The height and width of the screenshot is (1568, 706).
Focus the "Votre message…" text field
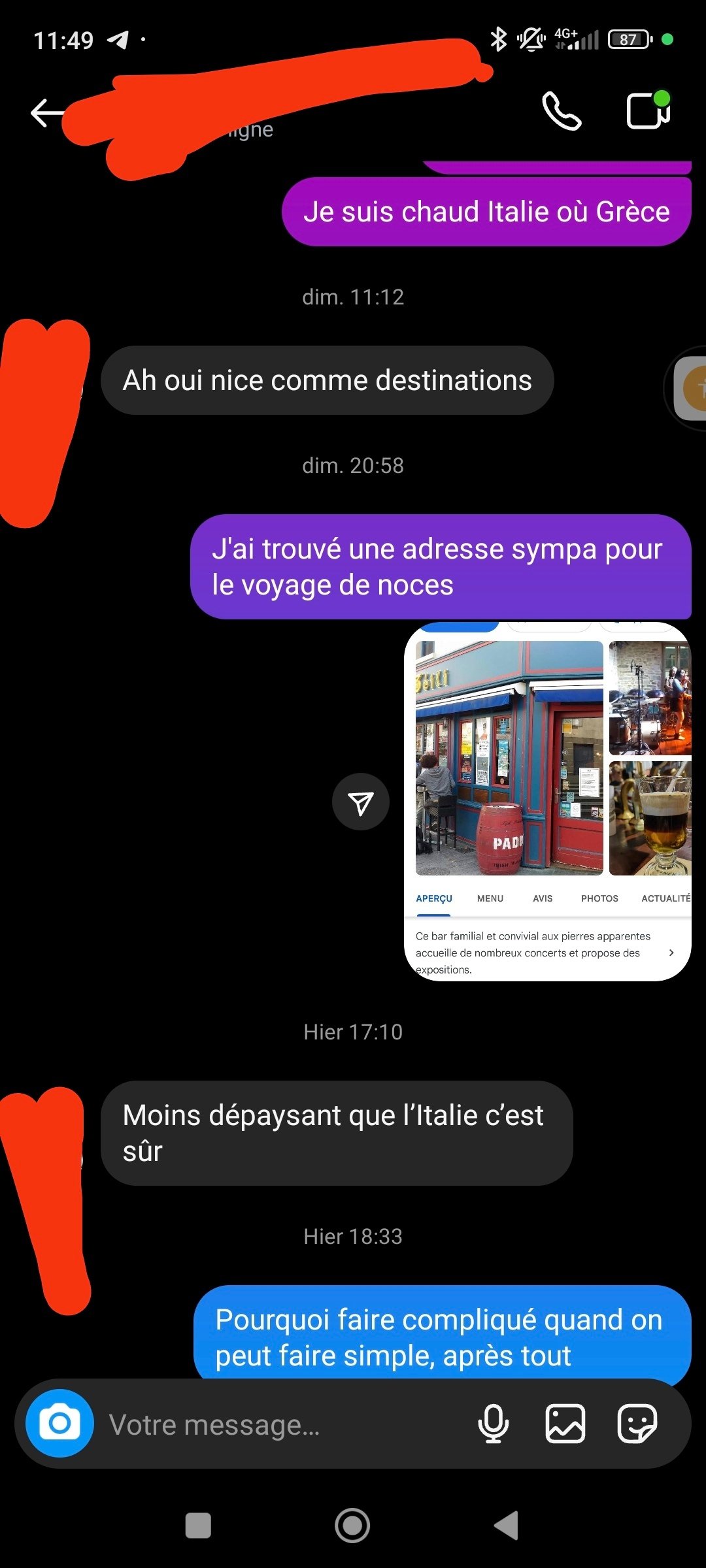[281, 1425]
